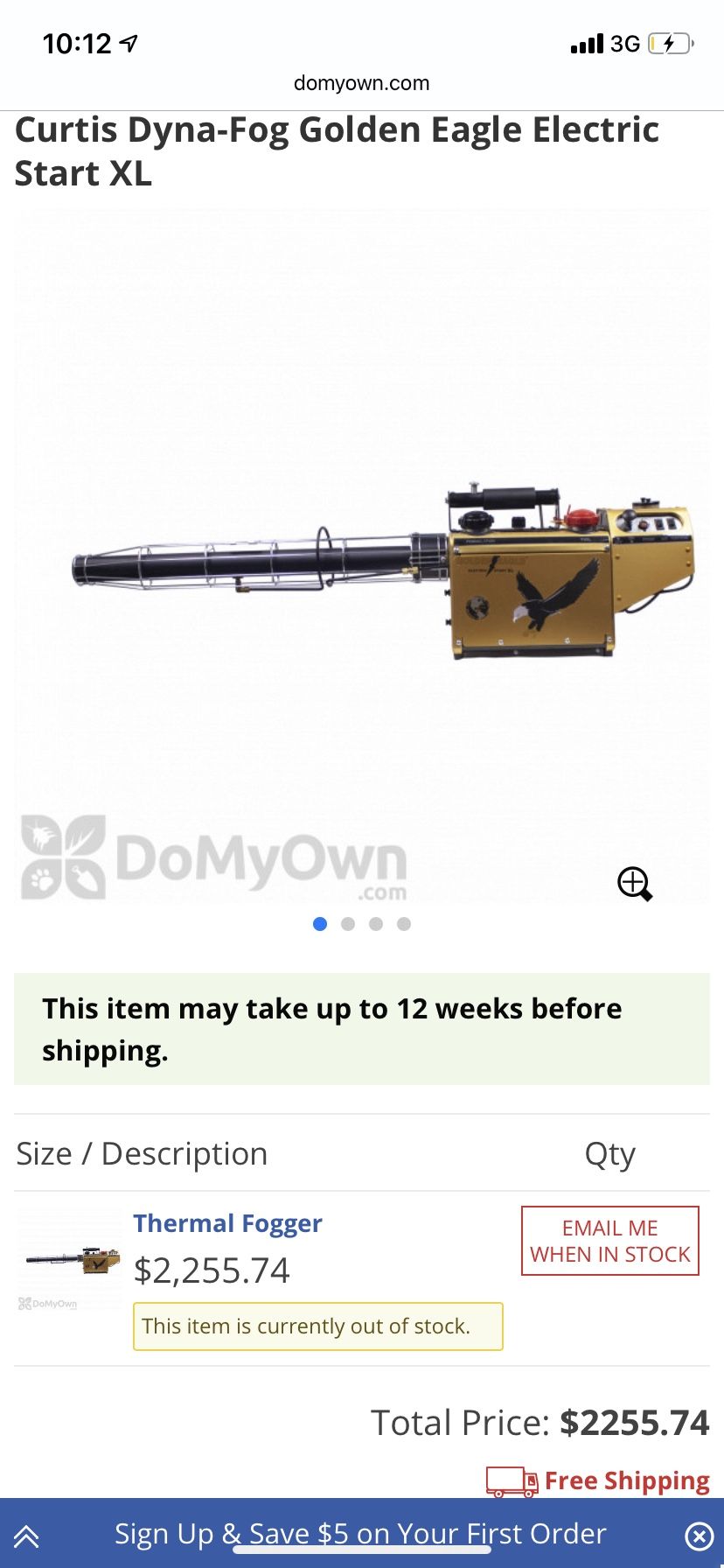This screenshot has width=724, height=1568.
Task: Tap the domyown.com address bar
Action: (361, 83)
